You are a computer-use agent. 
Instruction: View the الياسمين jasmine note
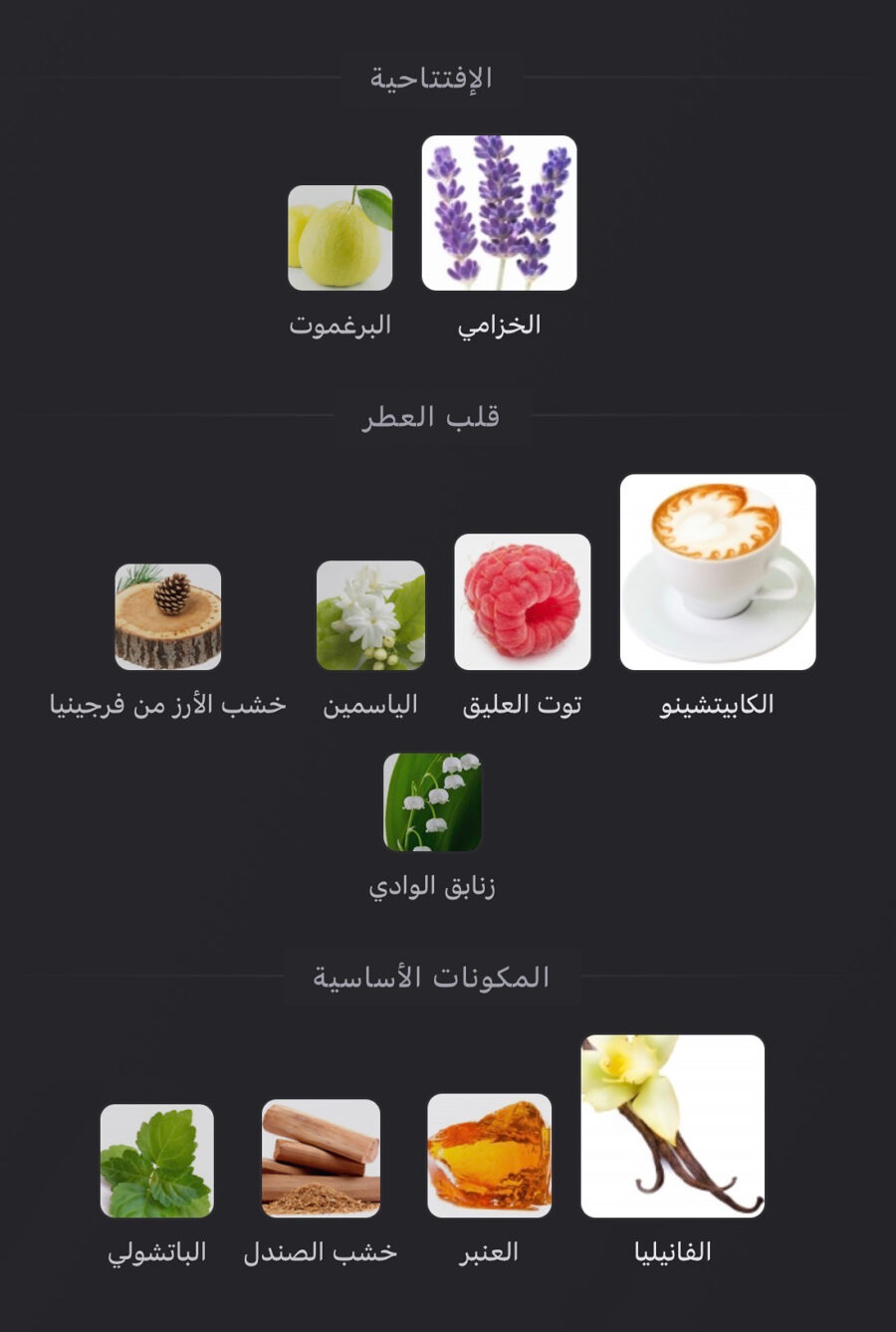(x=370, y=615)
